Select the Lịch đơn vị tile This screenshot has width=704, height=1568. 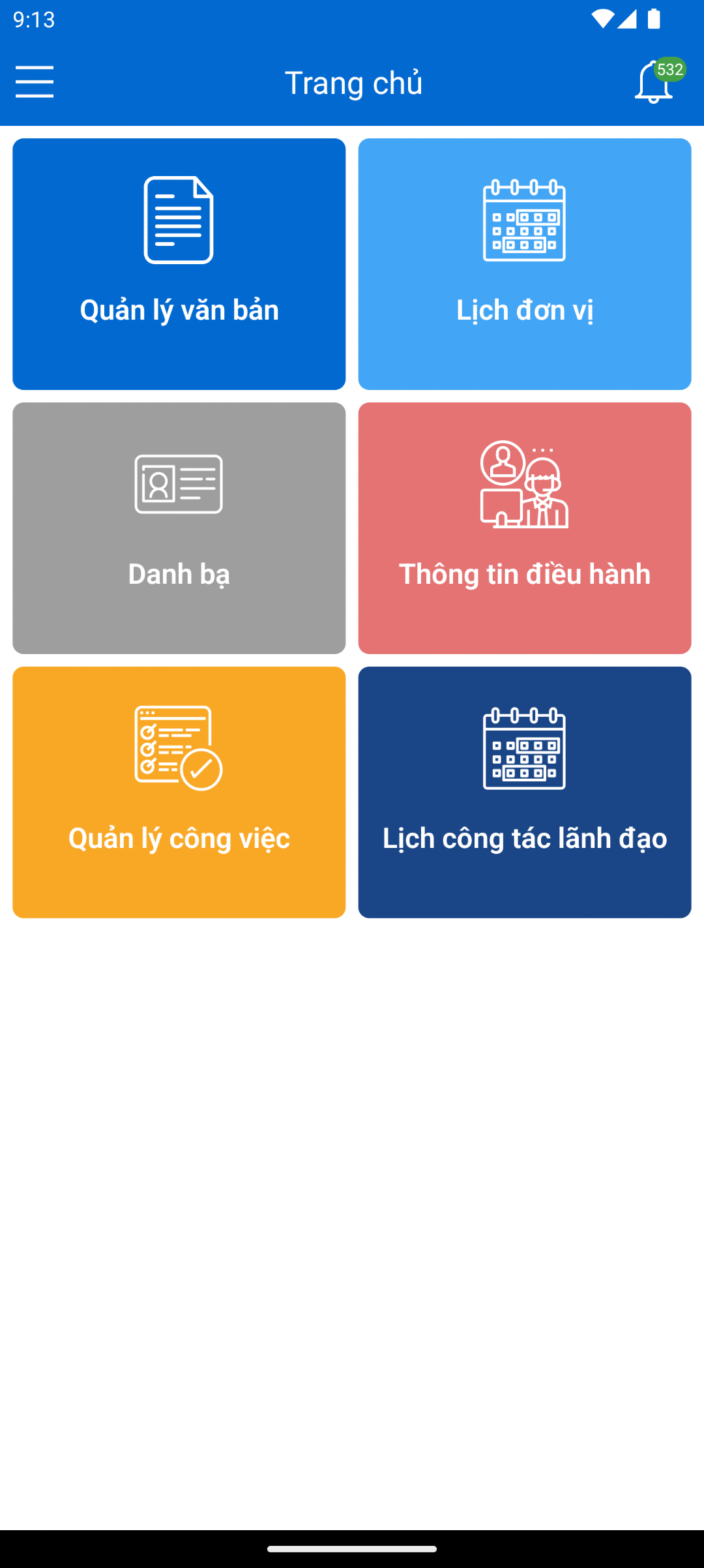click(x=525, y=264)
